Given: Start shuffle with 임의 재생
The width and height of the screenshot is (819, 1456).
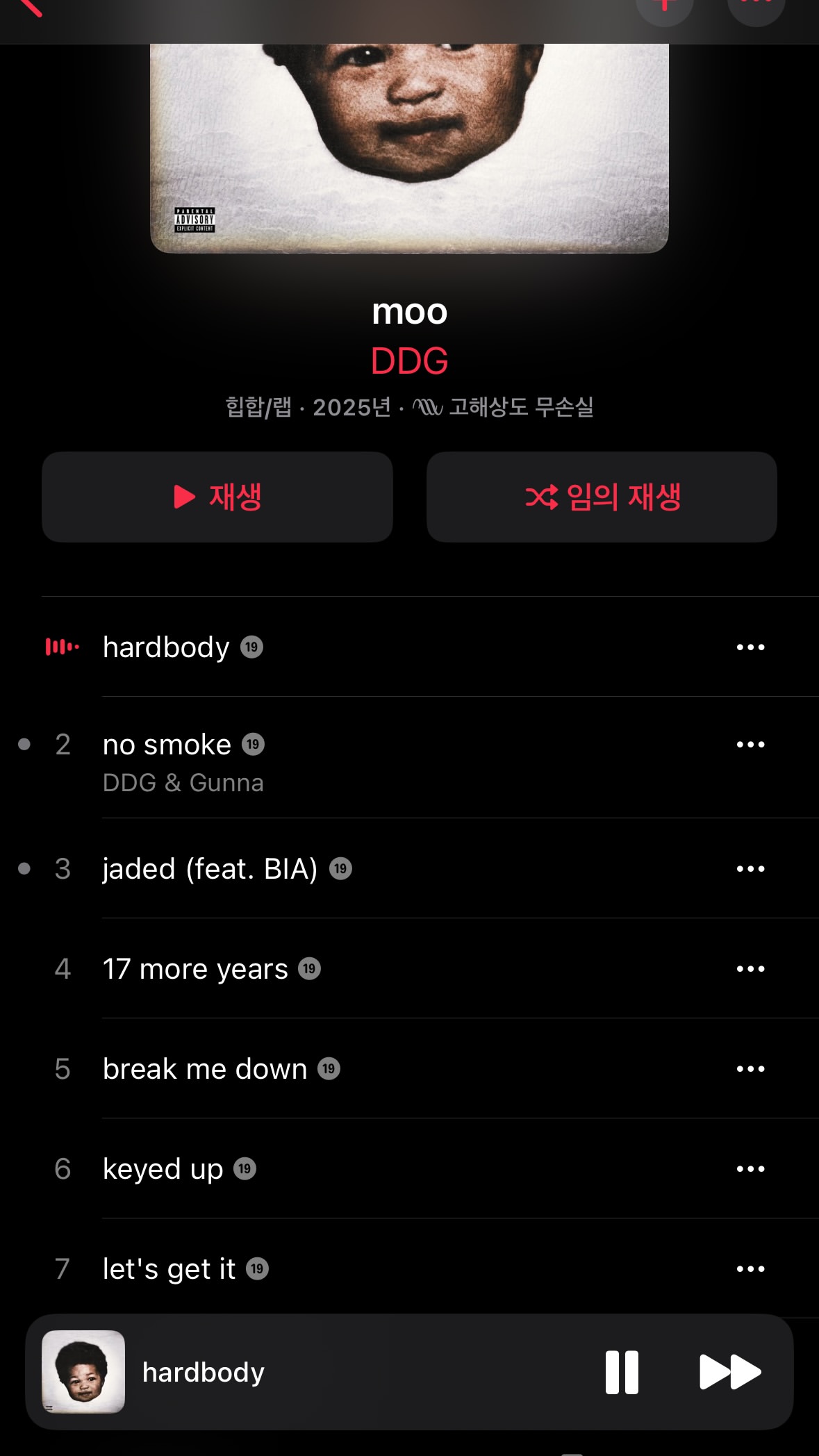Looking at the screenshot, I should [x=602, y=497].
